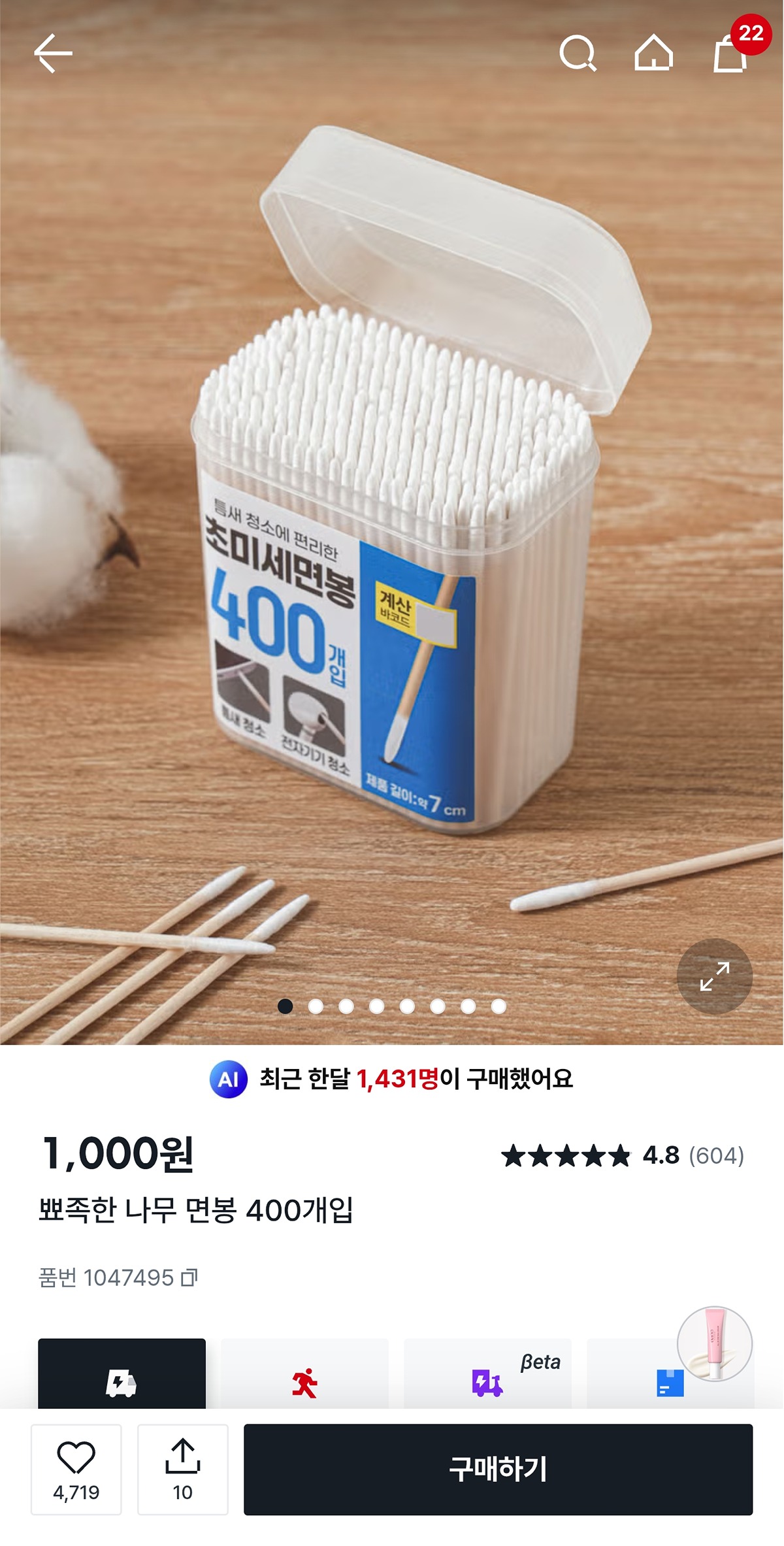Select the Beta scooter delivery tab
The height and width of the screenshot is (1546, 784).
point(487,1377)
